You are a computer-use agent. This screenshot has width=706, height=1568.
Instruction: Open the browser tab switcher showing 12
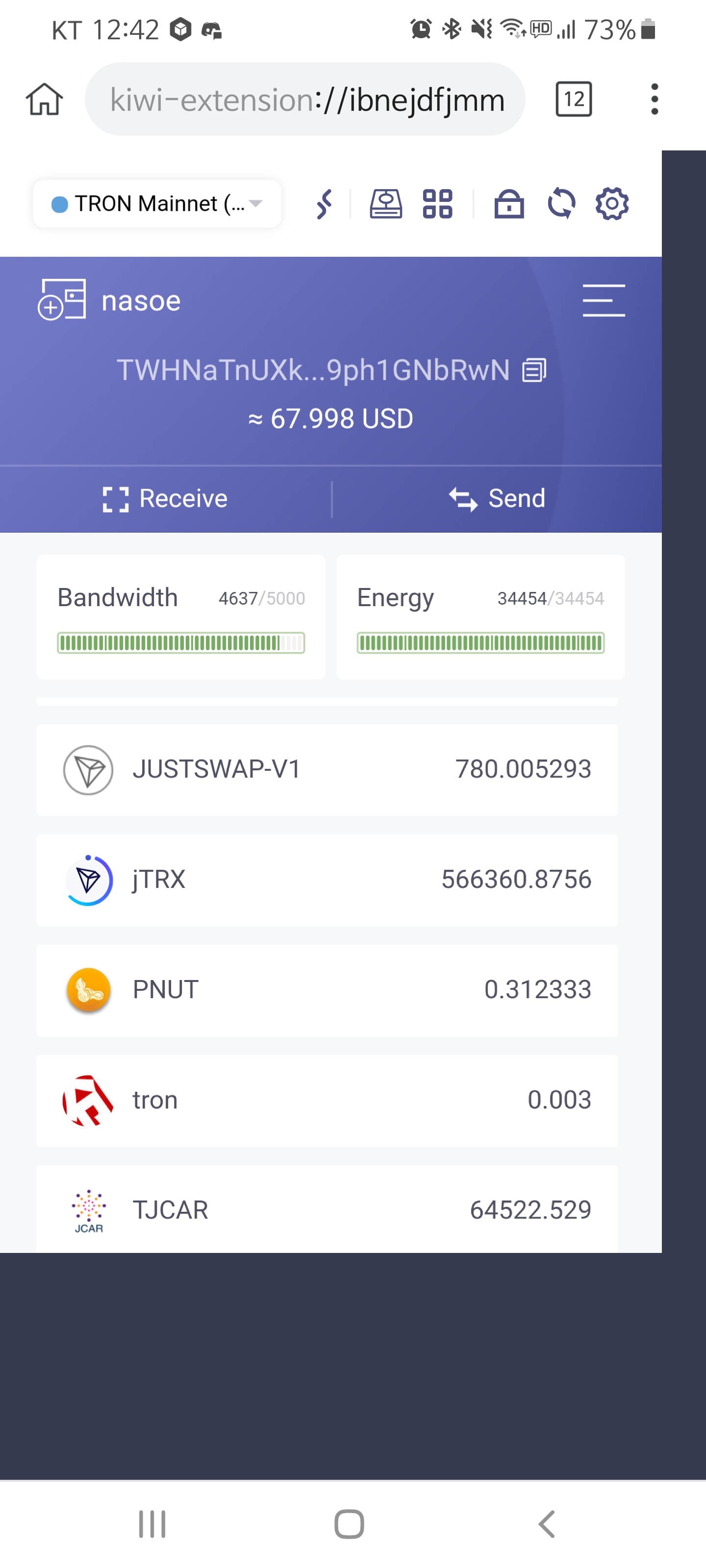(573, 99)
